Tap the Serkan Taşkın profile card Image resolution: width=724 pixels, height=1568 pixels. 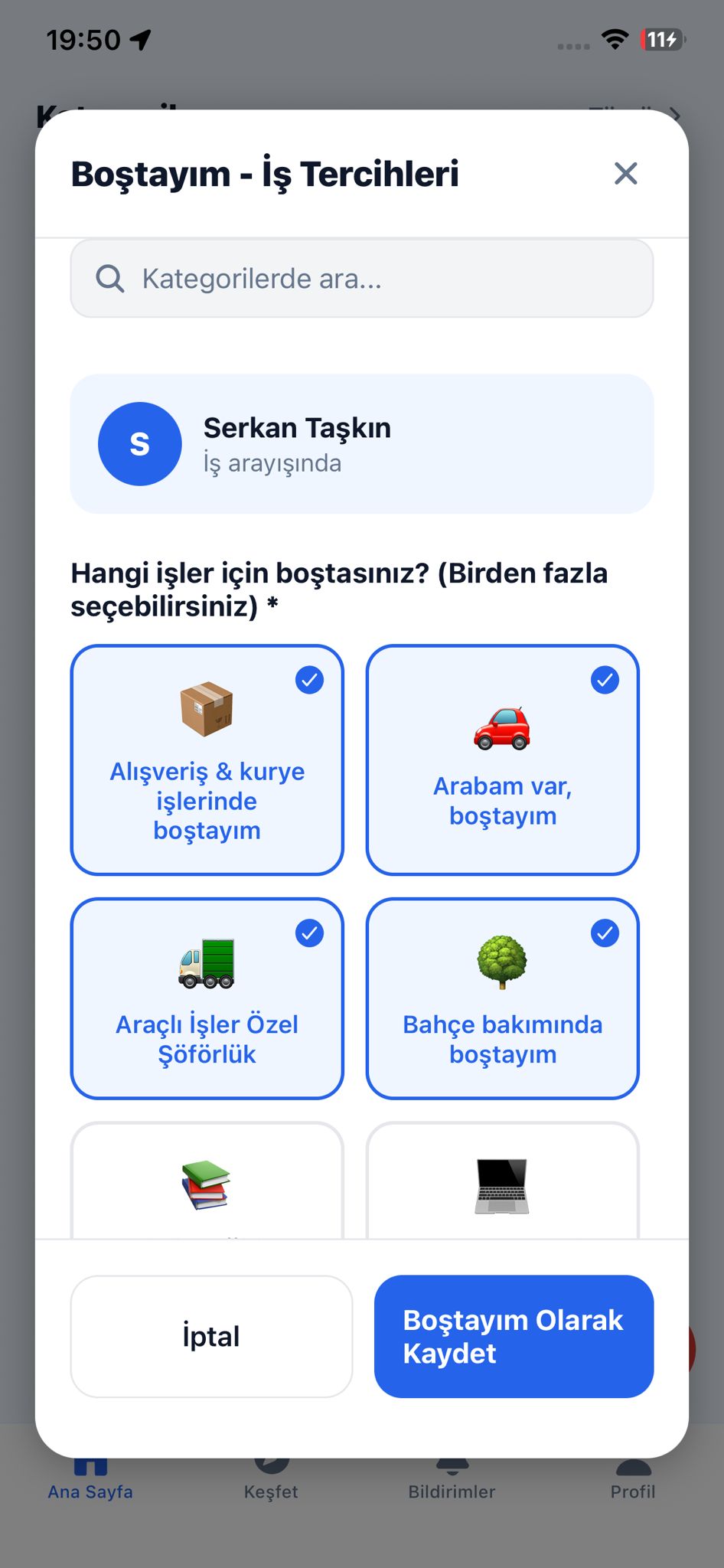pyautogui.click(x=361, y=444)
